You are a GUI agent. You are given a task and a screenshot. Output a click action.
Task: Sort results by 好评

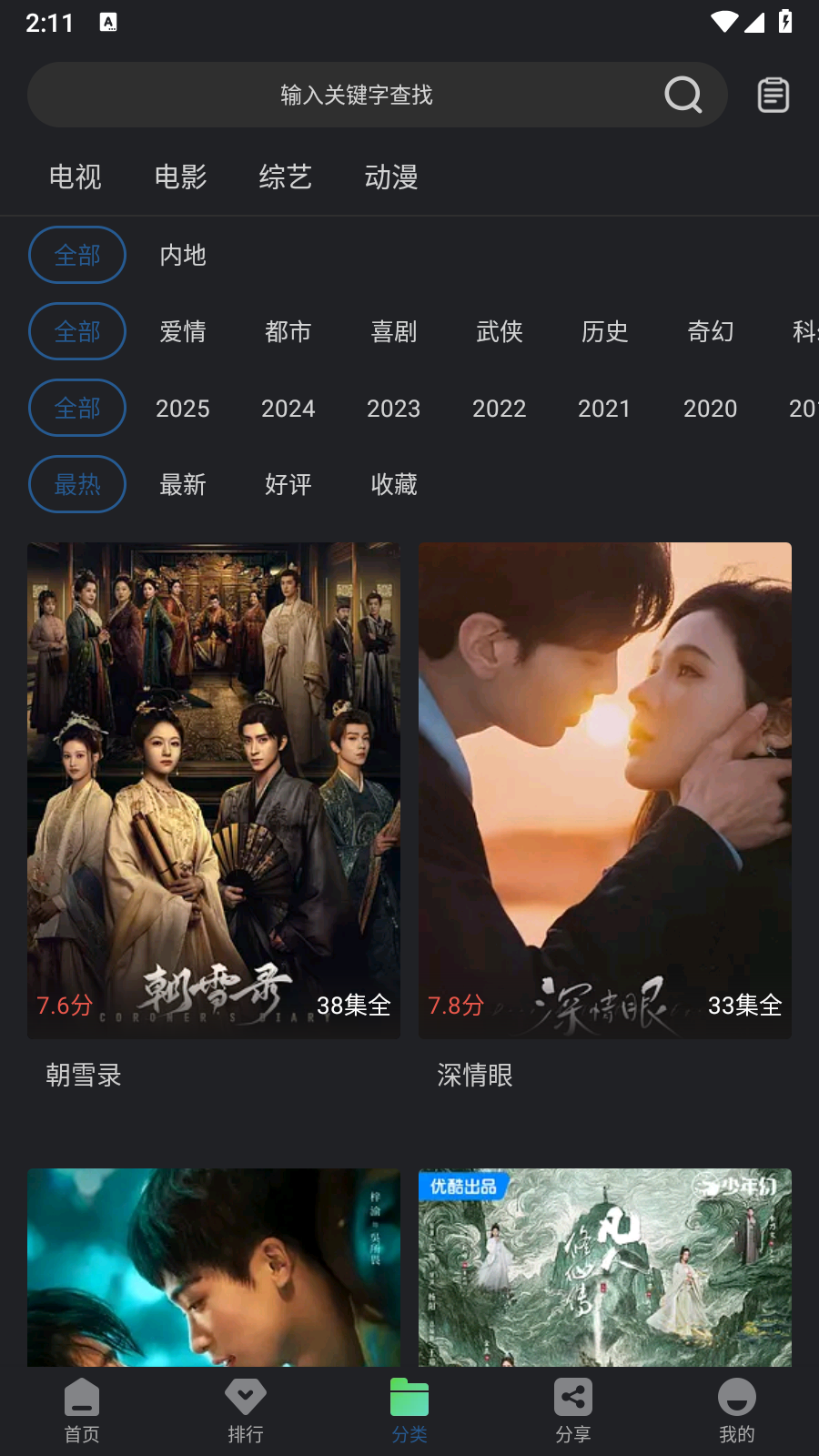click(288, 484)
